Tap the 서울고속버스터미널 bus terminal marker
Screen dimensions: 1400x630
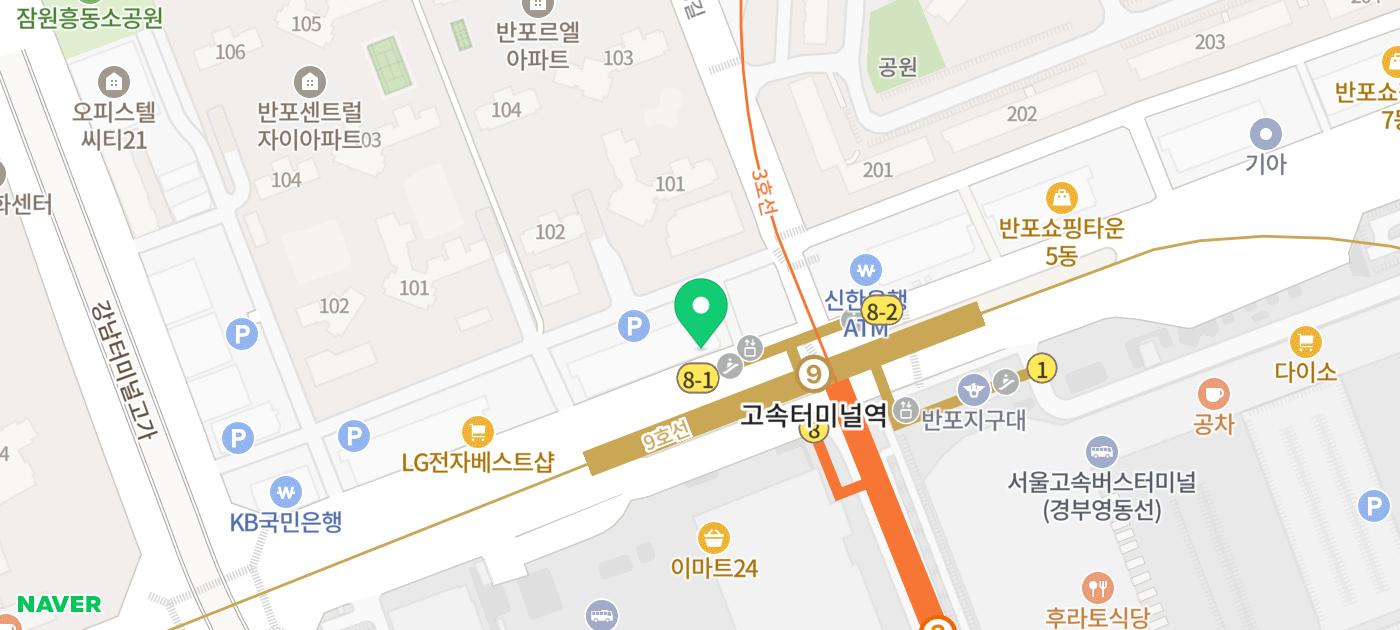[1101, 452]
